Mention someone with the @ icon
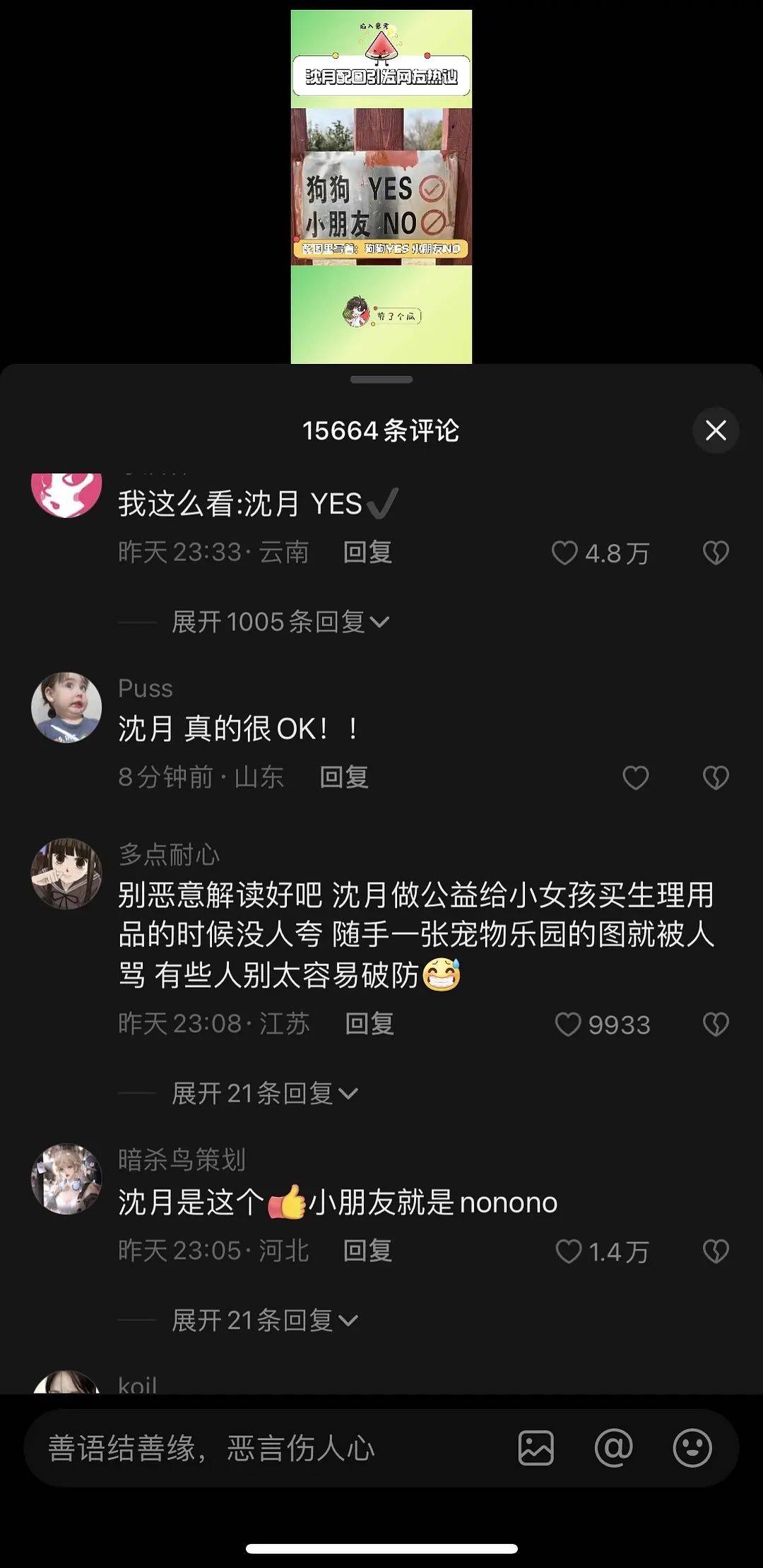Image resolution: width=763 pixels, height=1568 pixels. tap(613, 1448)
